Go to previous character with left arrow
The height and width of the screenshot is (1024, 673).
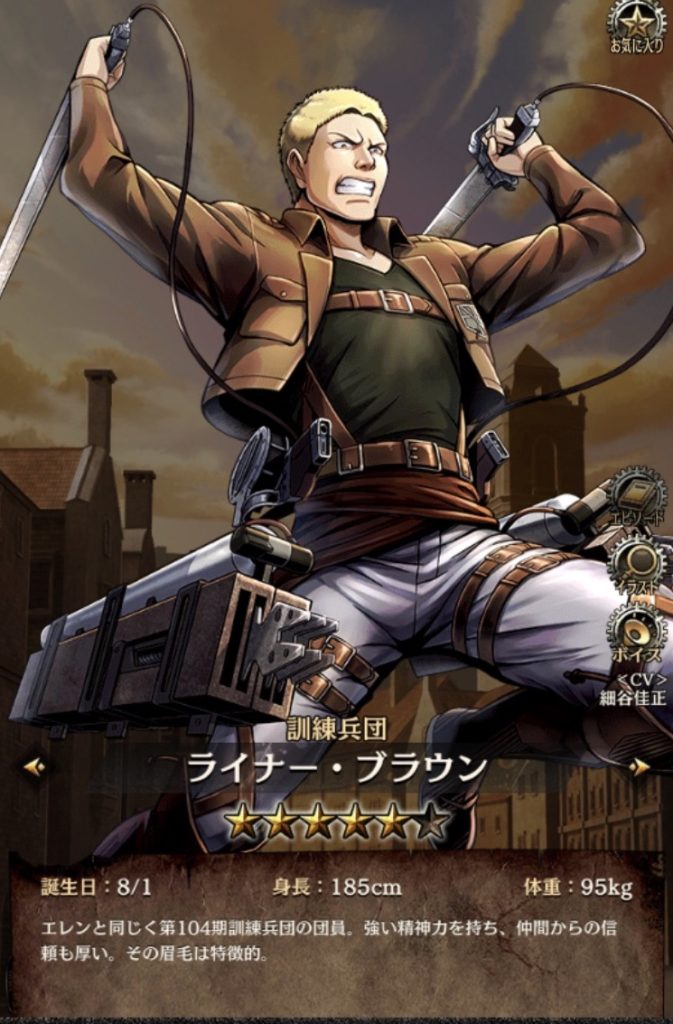coord(33,767)
